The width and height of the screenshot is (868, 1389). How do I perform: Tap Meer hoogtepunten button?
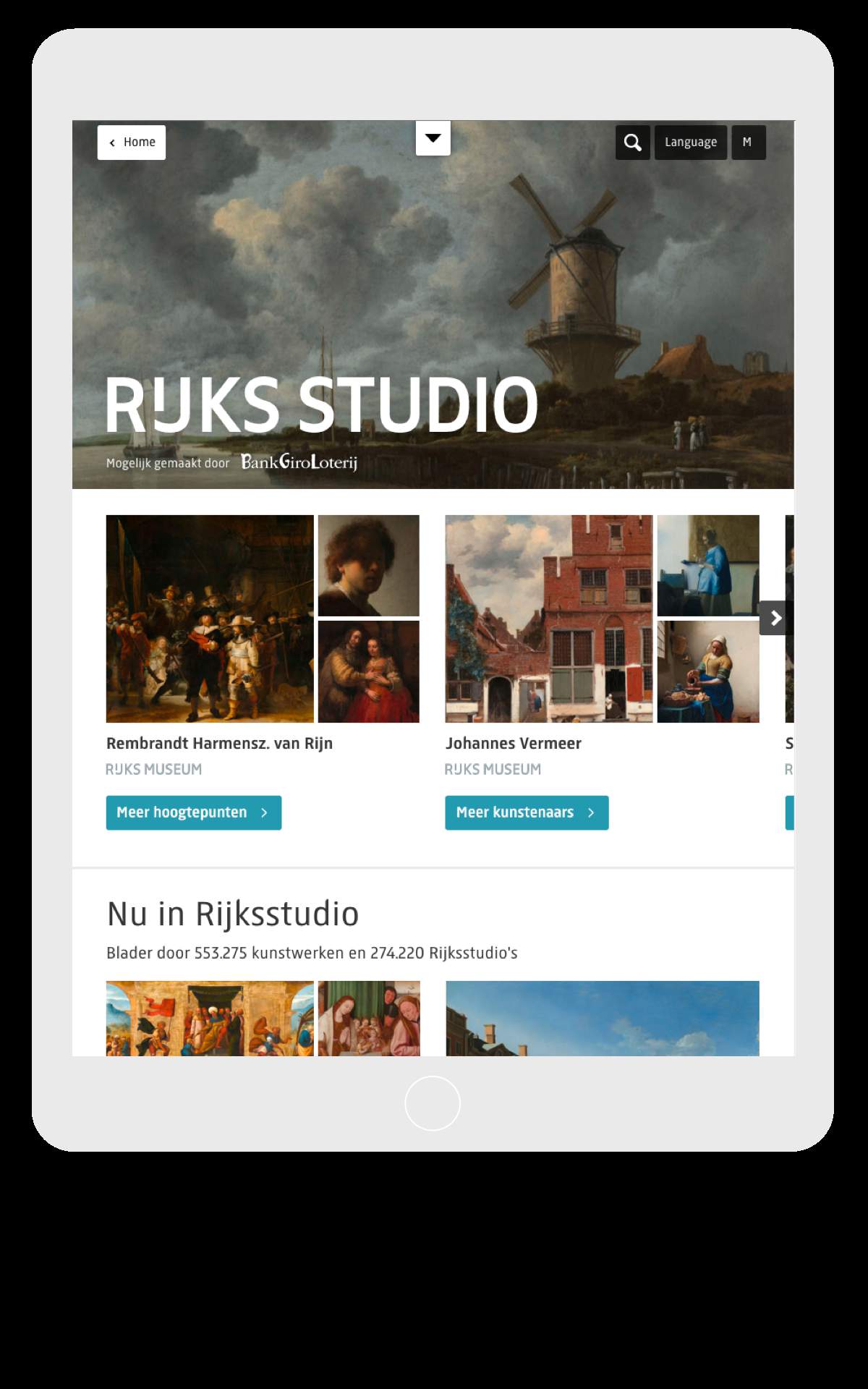pos(193,812)
